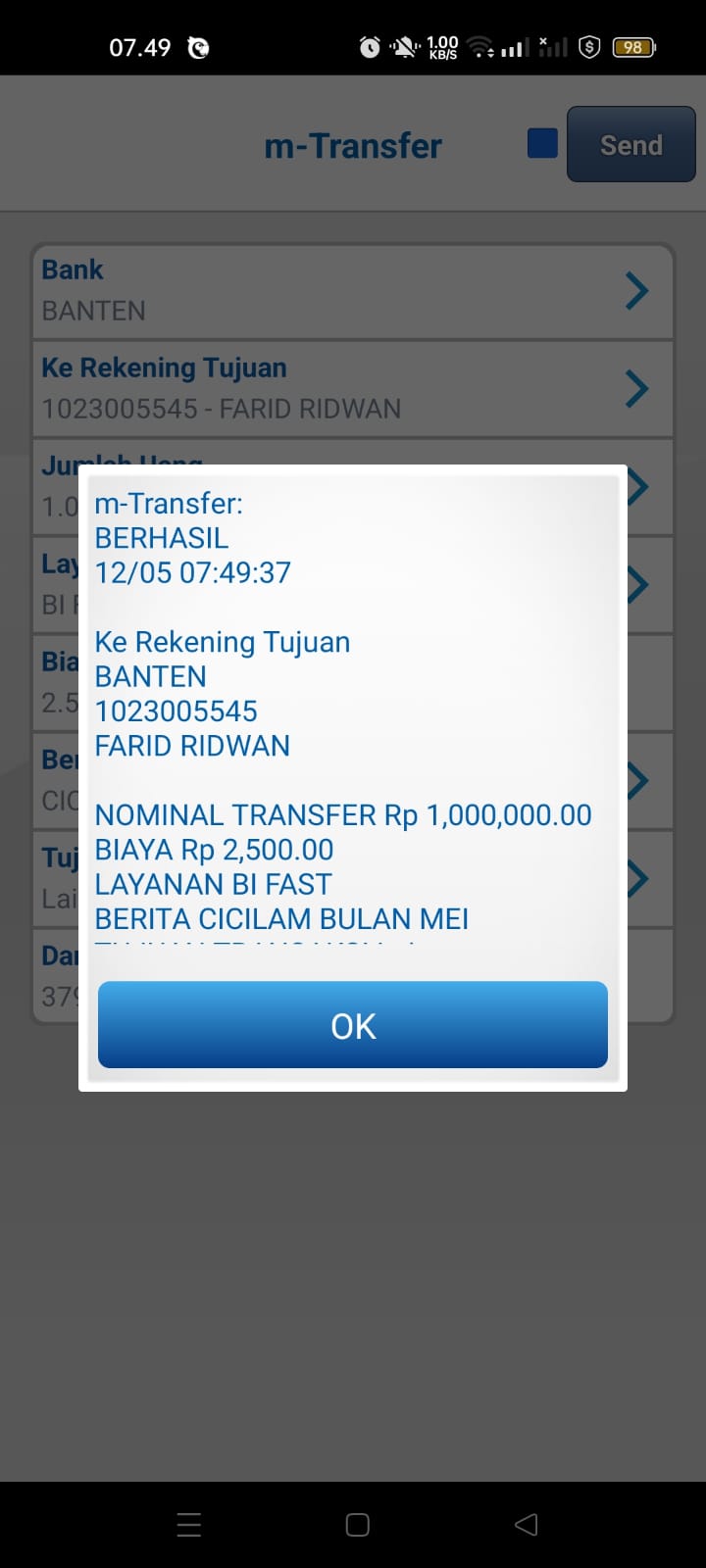Viewport: 706px width, 1568px height.
Task: Tap the Send button in the header
Action: pos(630,145)
